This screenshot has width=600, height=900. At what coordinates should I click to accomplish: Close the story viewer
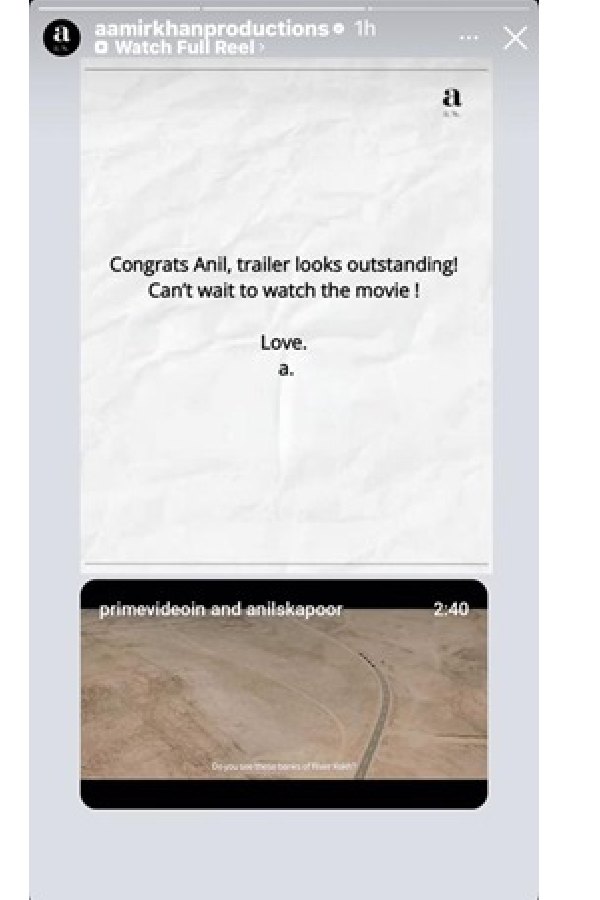tap(515, 38)
